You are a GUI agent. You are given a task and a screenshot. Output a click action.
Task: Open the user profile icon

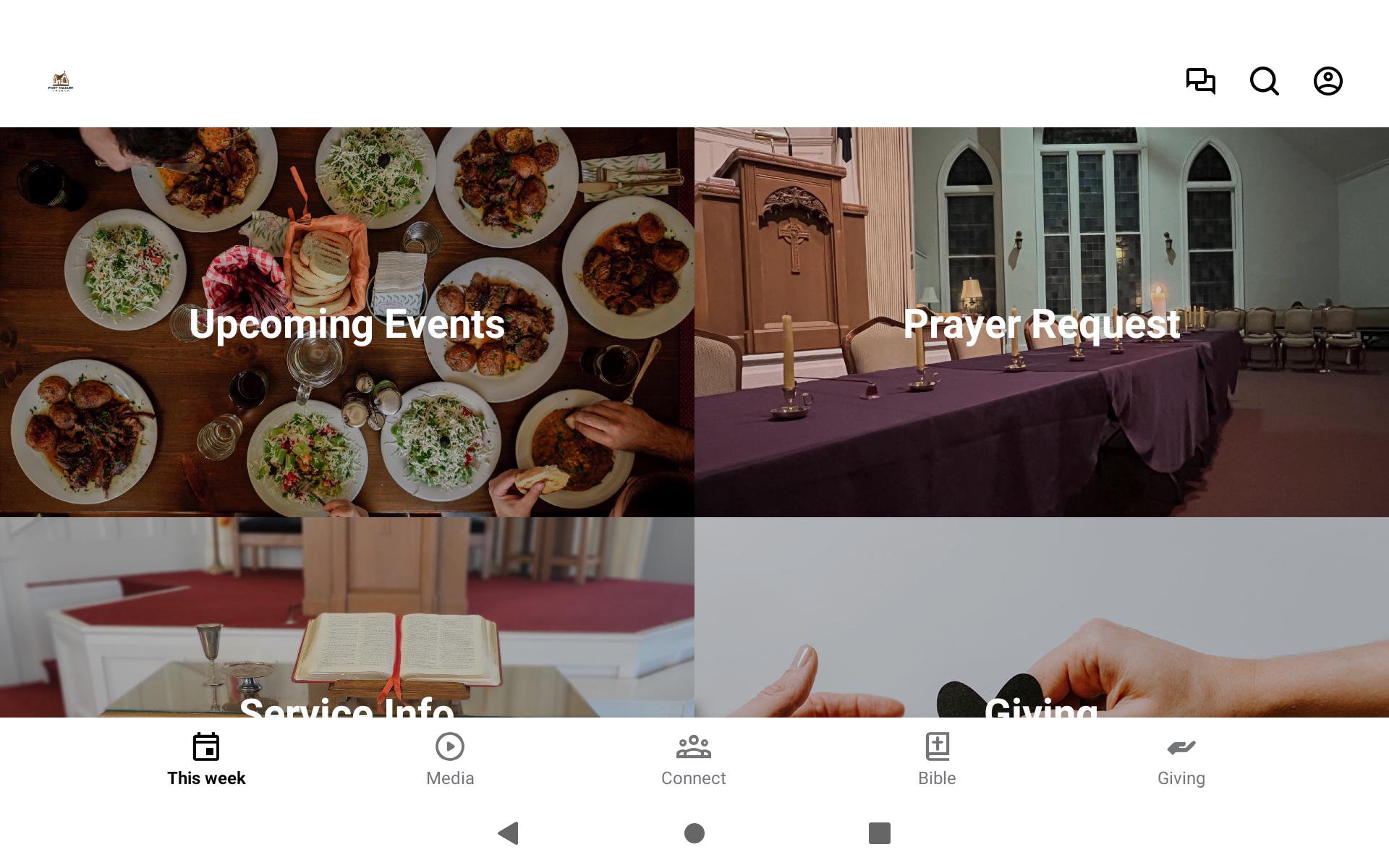click(1328, 81)
